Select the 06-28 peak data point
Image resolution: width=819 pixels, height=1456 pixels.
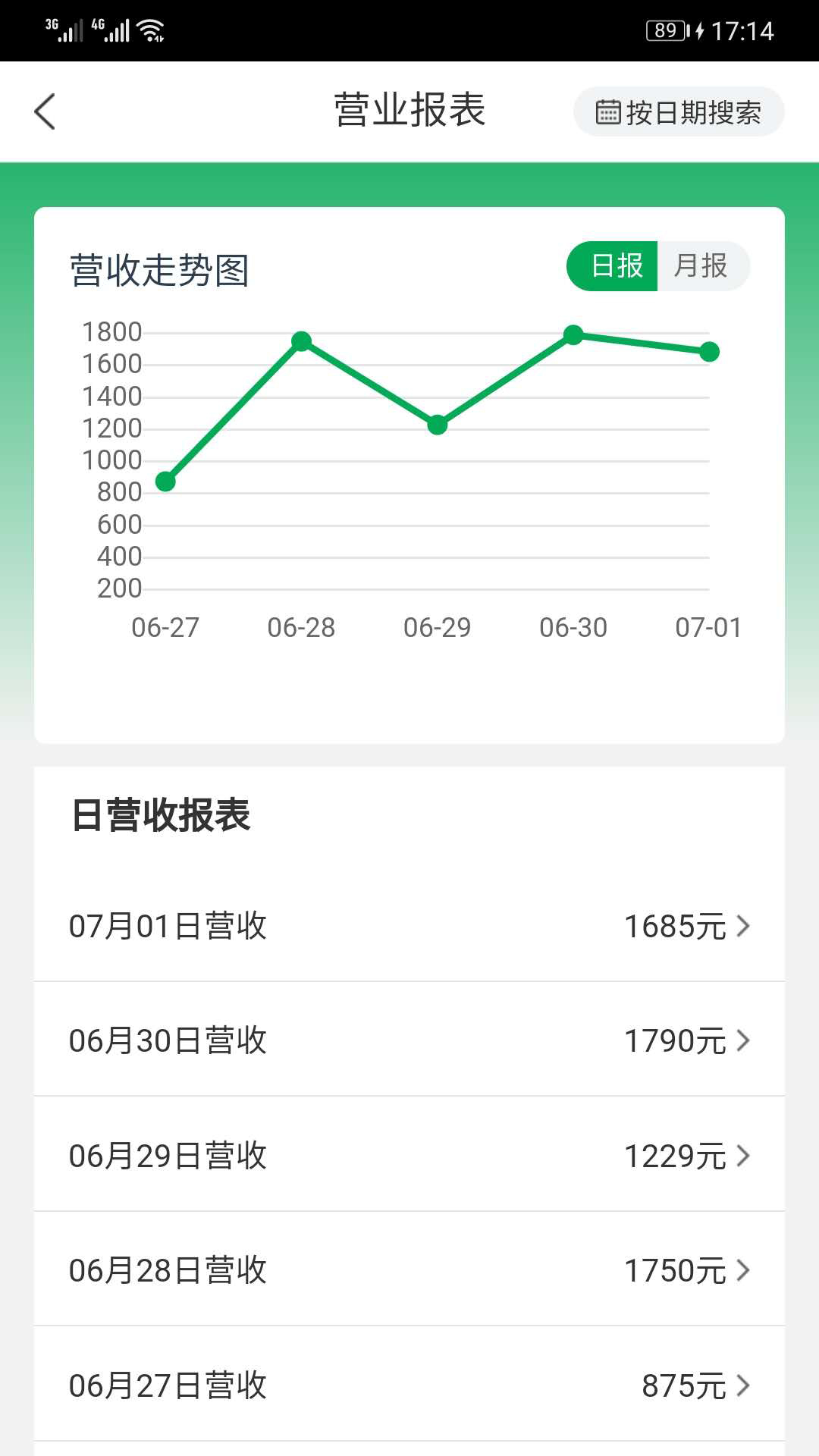click(302, 340)
